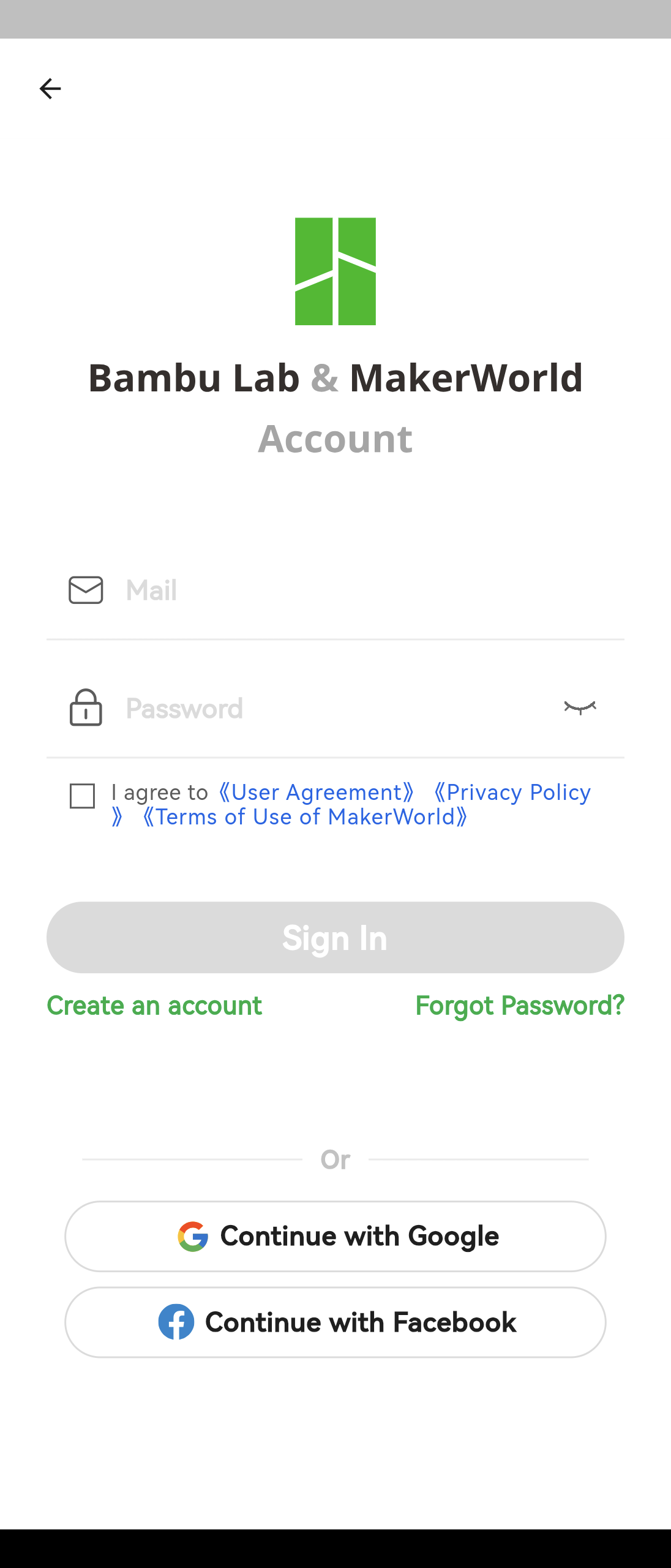The height and width of the screenshot is (1568, 671).
Task: Go back using the arrow icon
Action: (50, 89)
